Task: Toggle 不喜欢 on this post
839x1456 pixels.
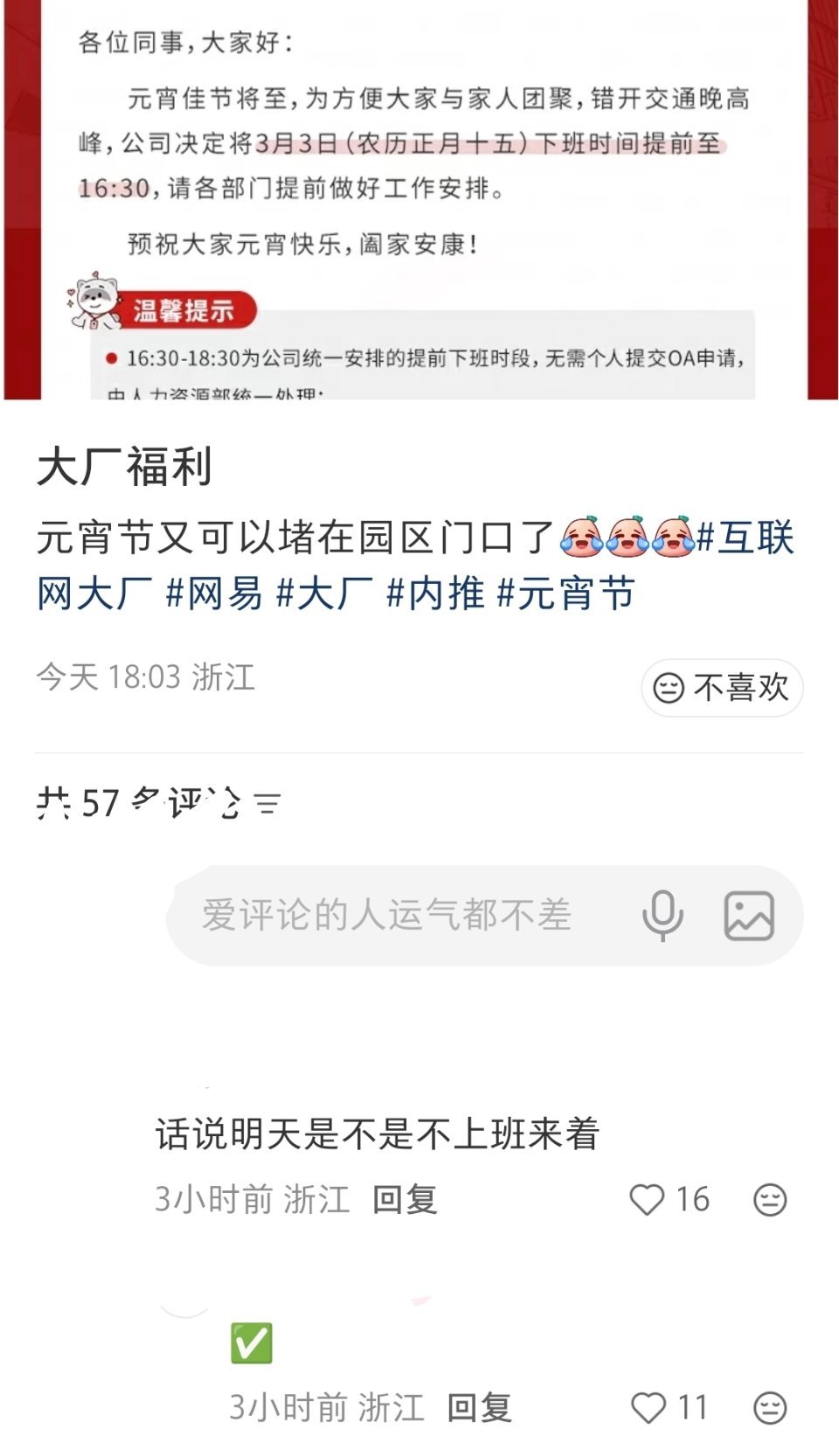Action: coord(720,689)
